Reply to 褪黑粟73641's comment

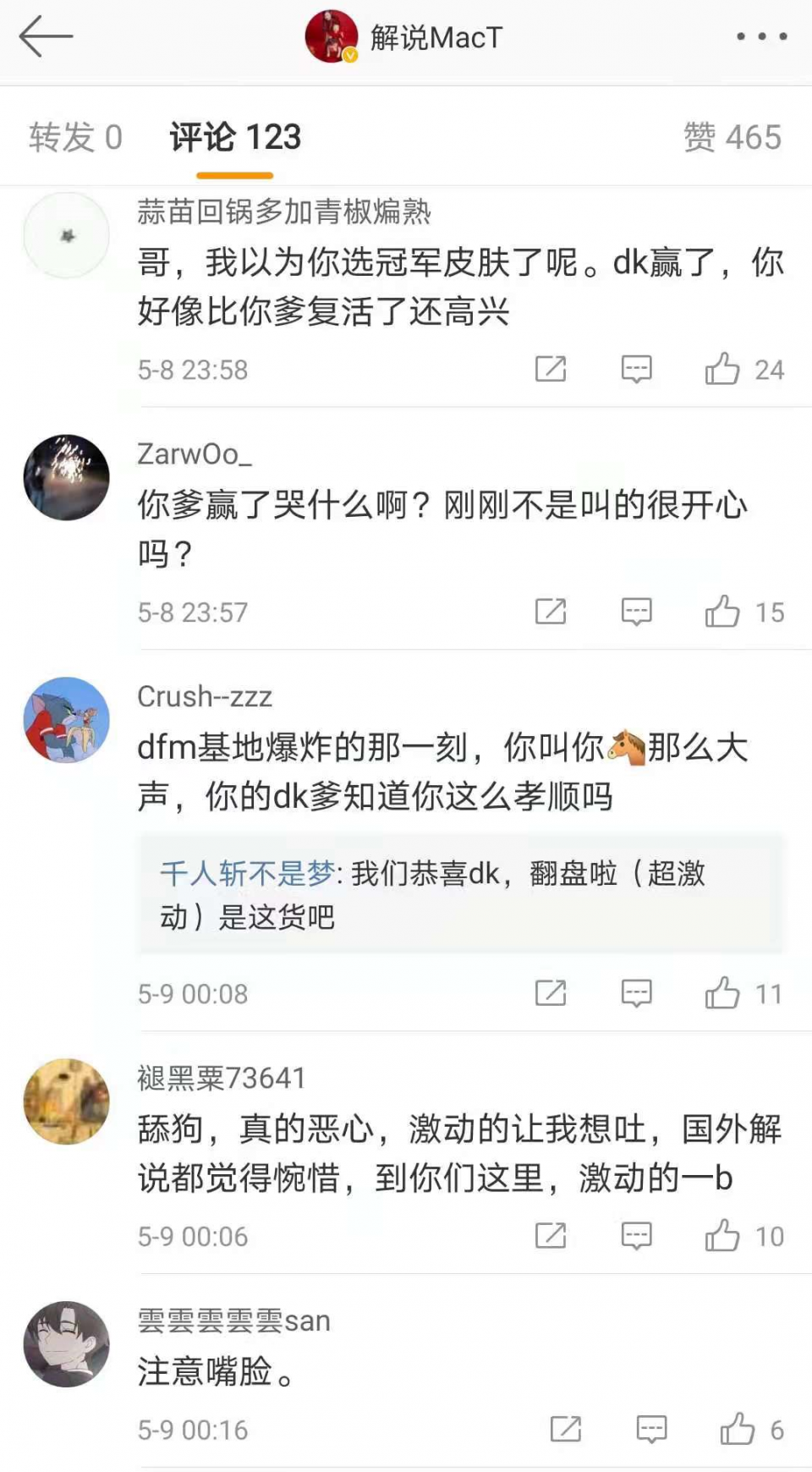pyautogui.click(x=636, y=1236)
